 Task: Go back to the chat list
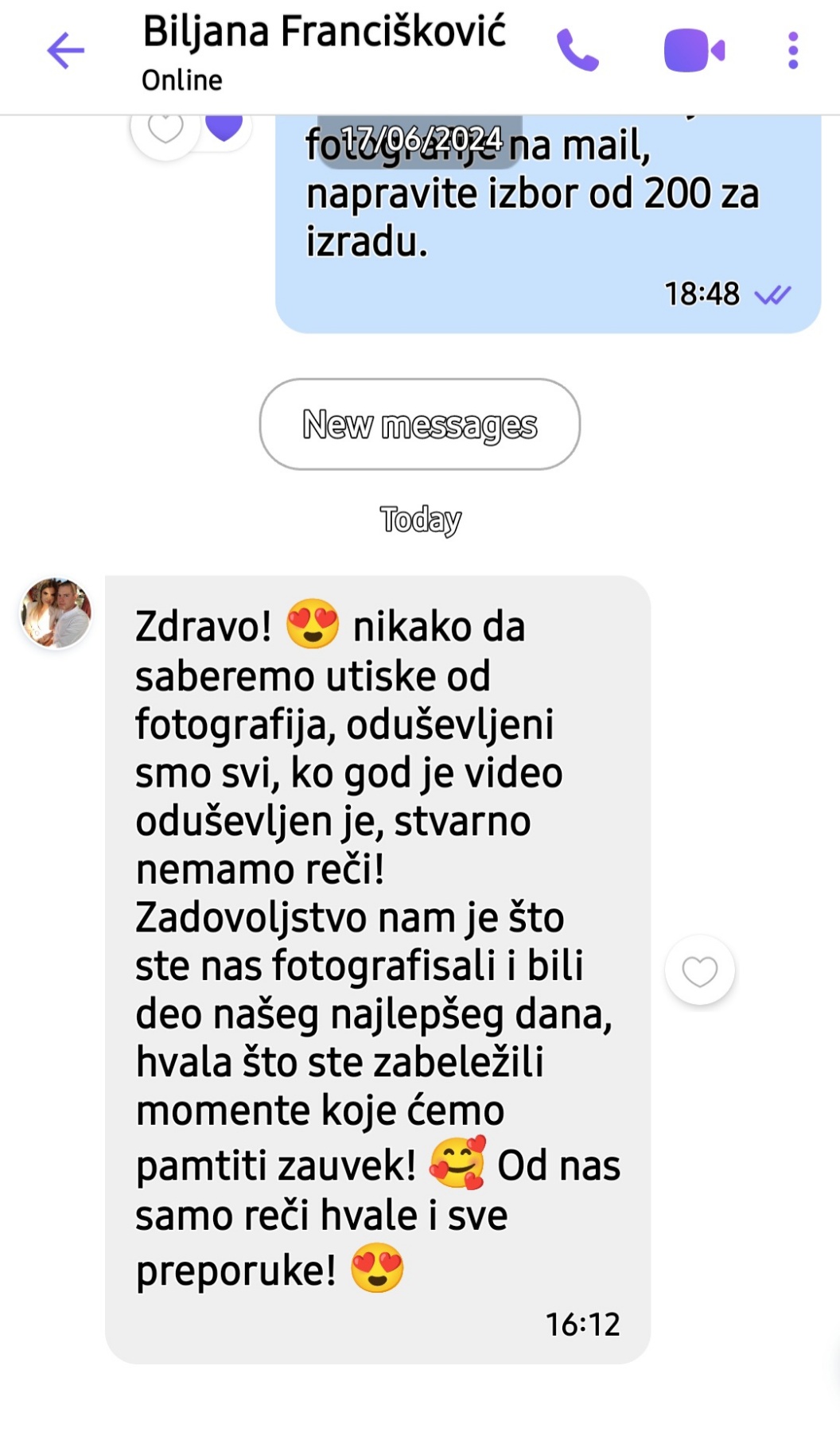click(x=65, y=52)
